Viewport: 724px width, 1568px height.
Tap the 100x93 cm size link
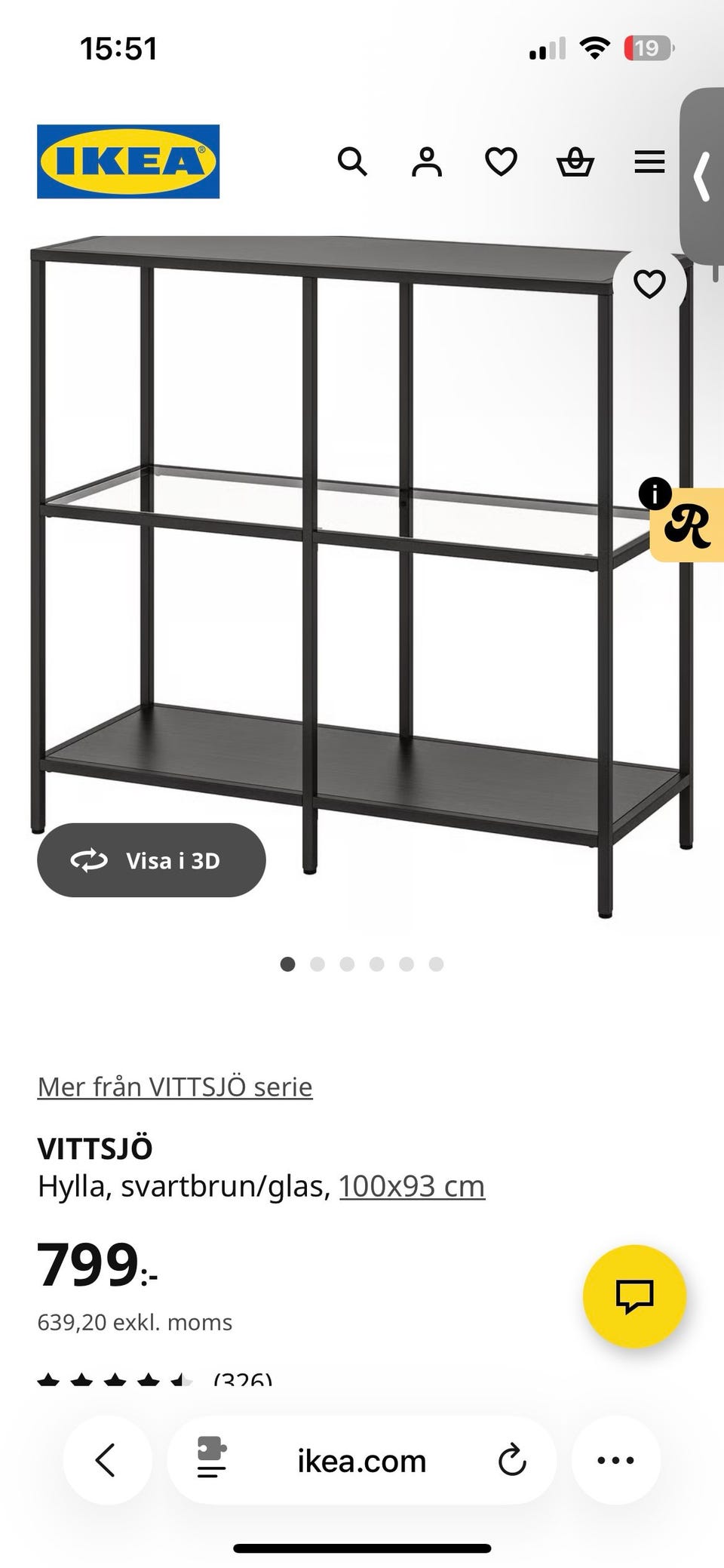click(412, 1186)
